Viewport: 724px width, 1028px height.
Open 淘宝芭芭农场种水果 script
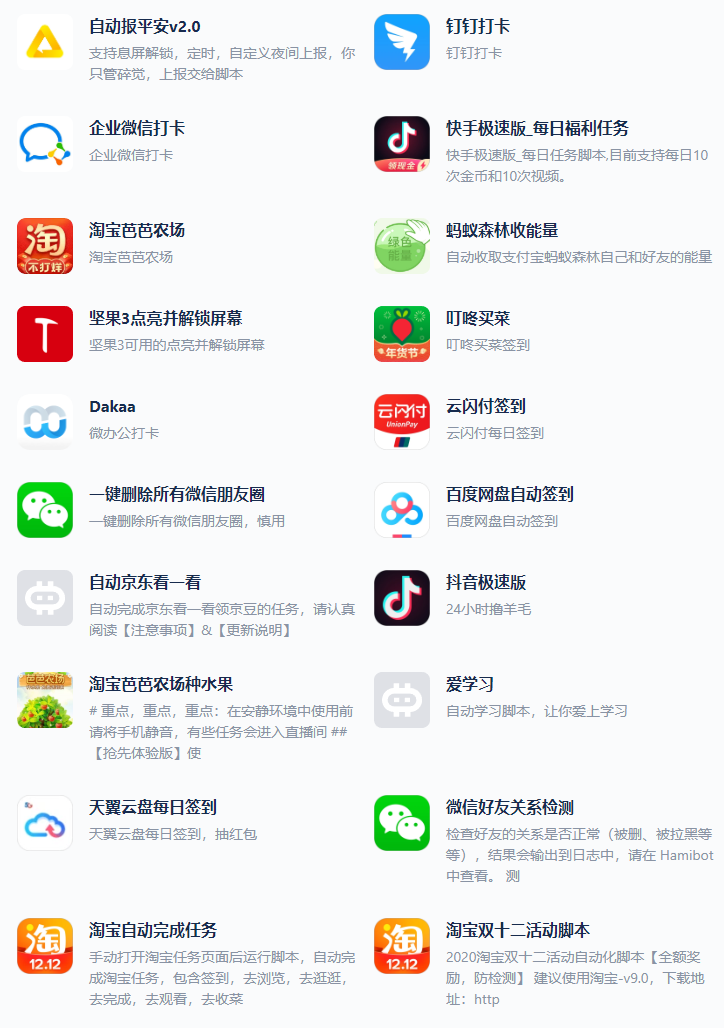pos(160,685)
